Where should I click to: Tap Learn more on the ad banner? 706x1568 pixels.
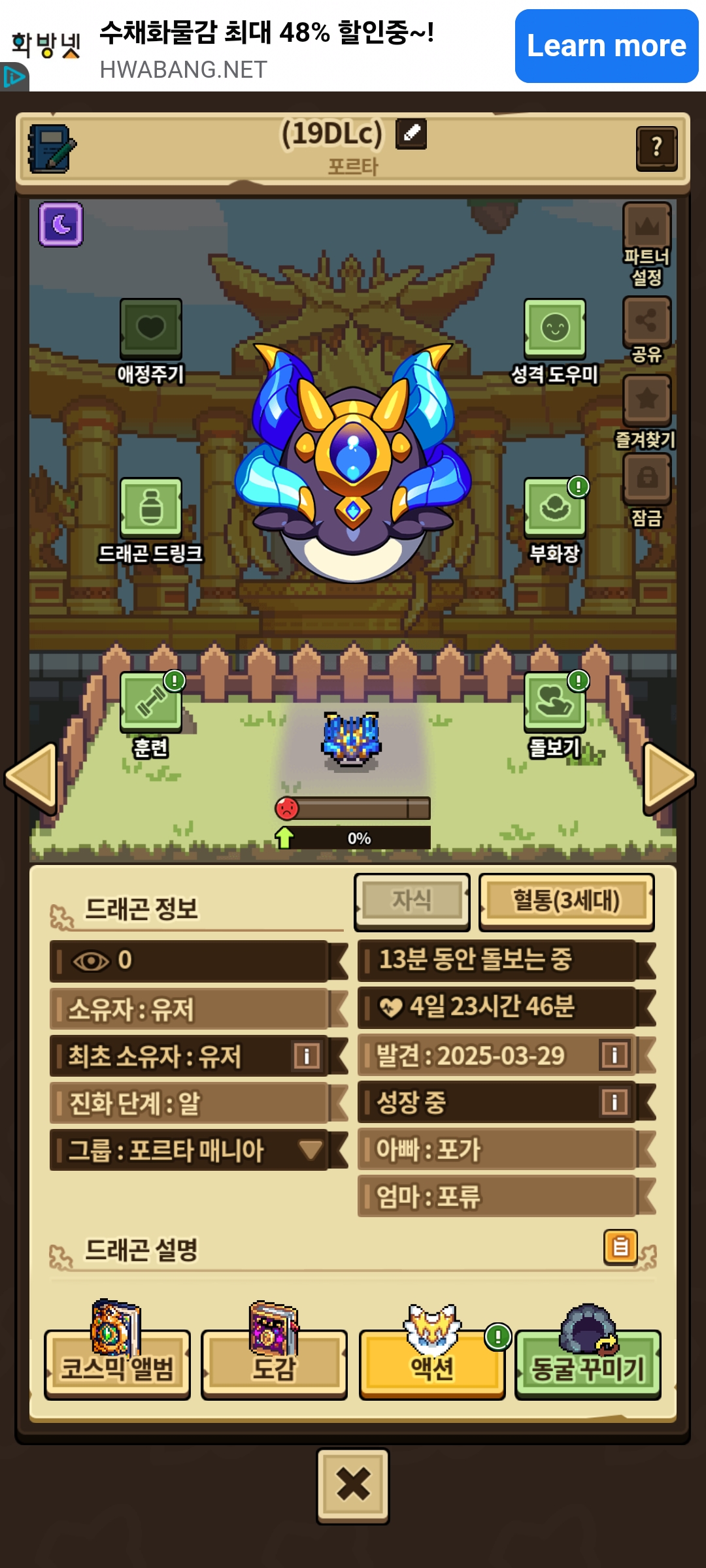(x=606, y=46)
